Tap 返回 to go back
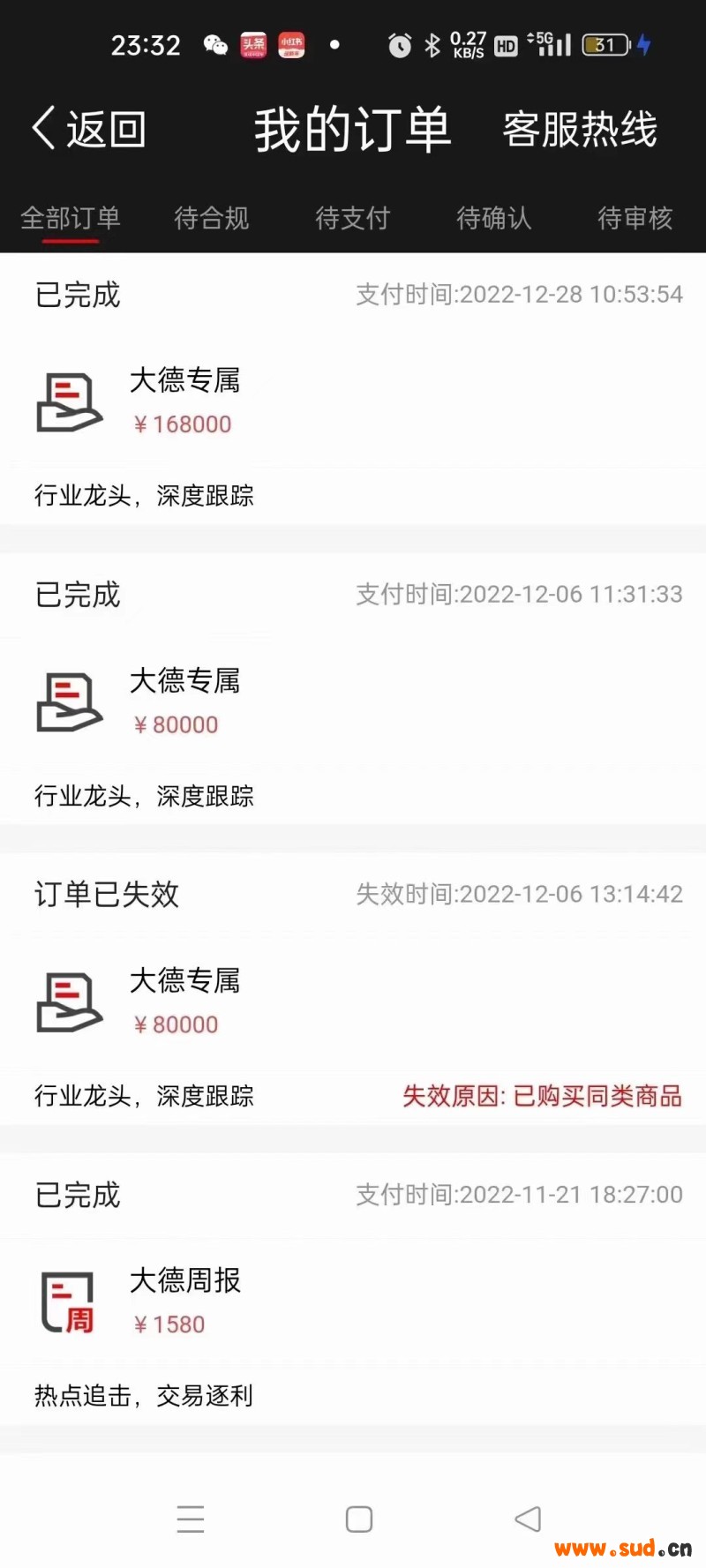 tap(89, 130)
